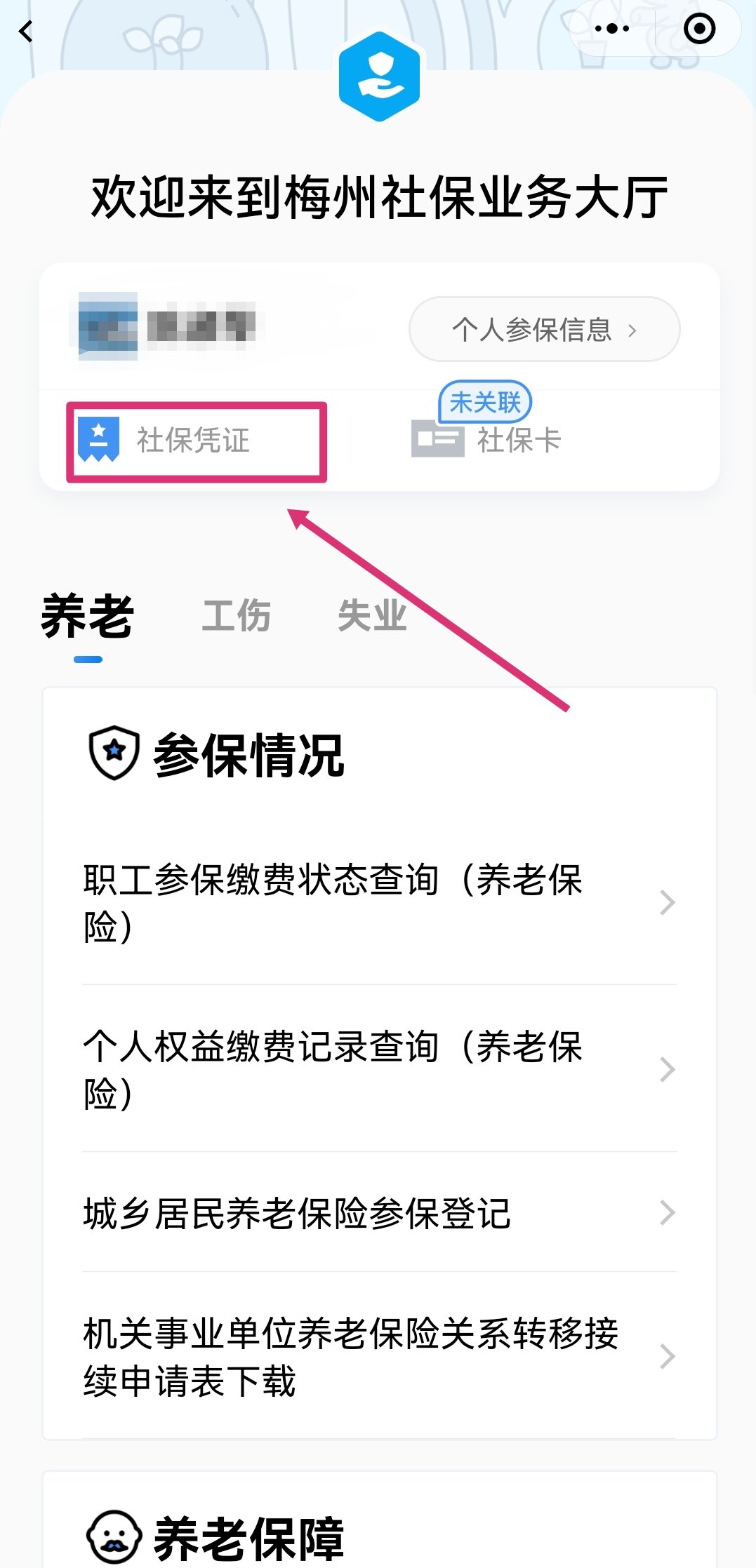The width and height of the screenshot is (756, 1568).
Task: Open 职工参保缴费状态查询（养老保险）
Action: (379, 903)
